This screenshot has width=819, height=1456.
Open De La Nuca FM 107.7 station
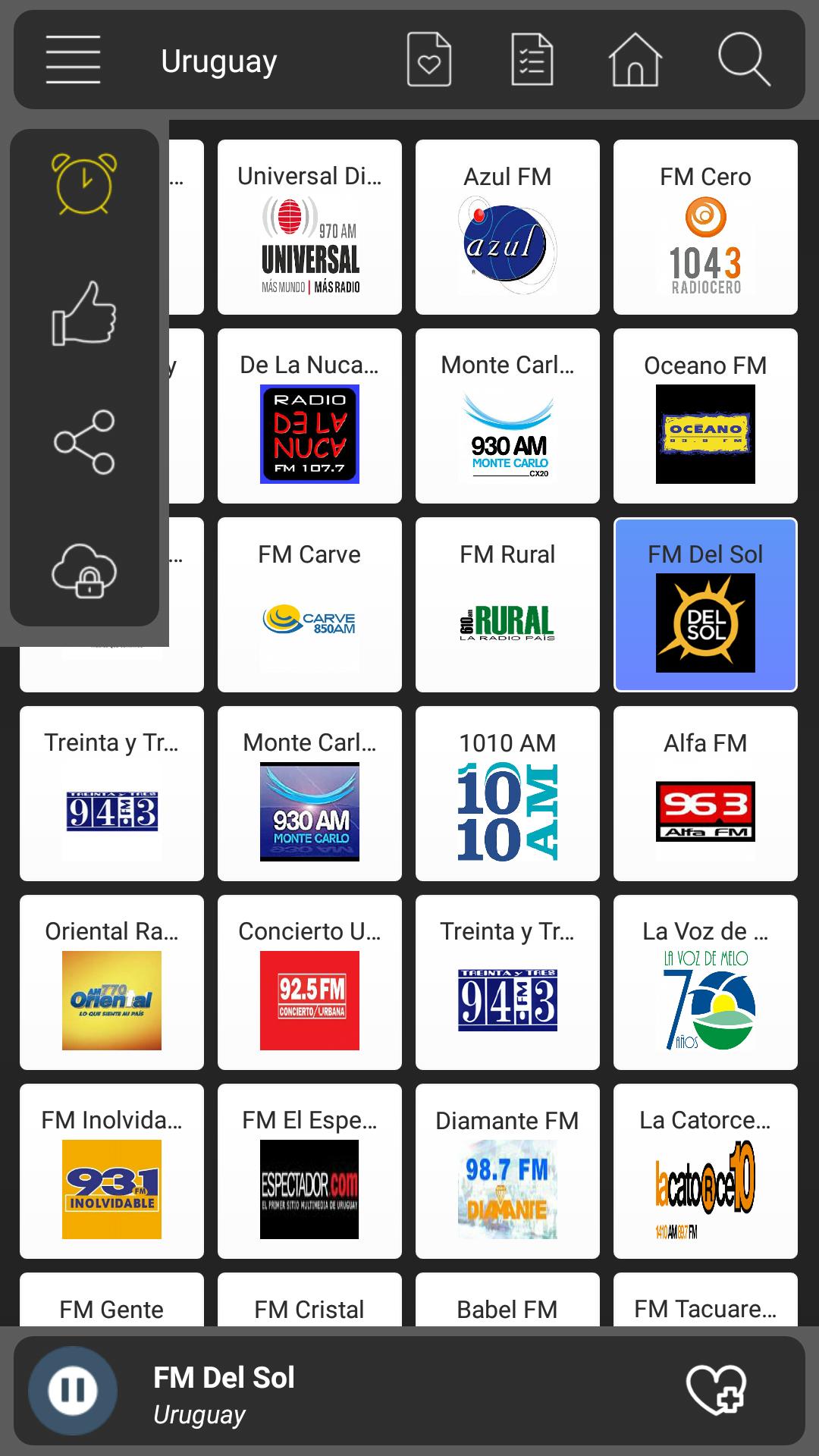[x=309, y=416]
